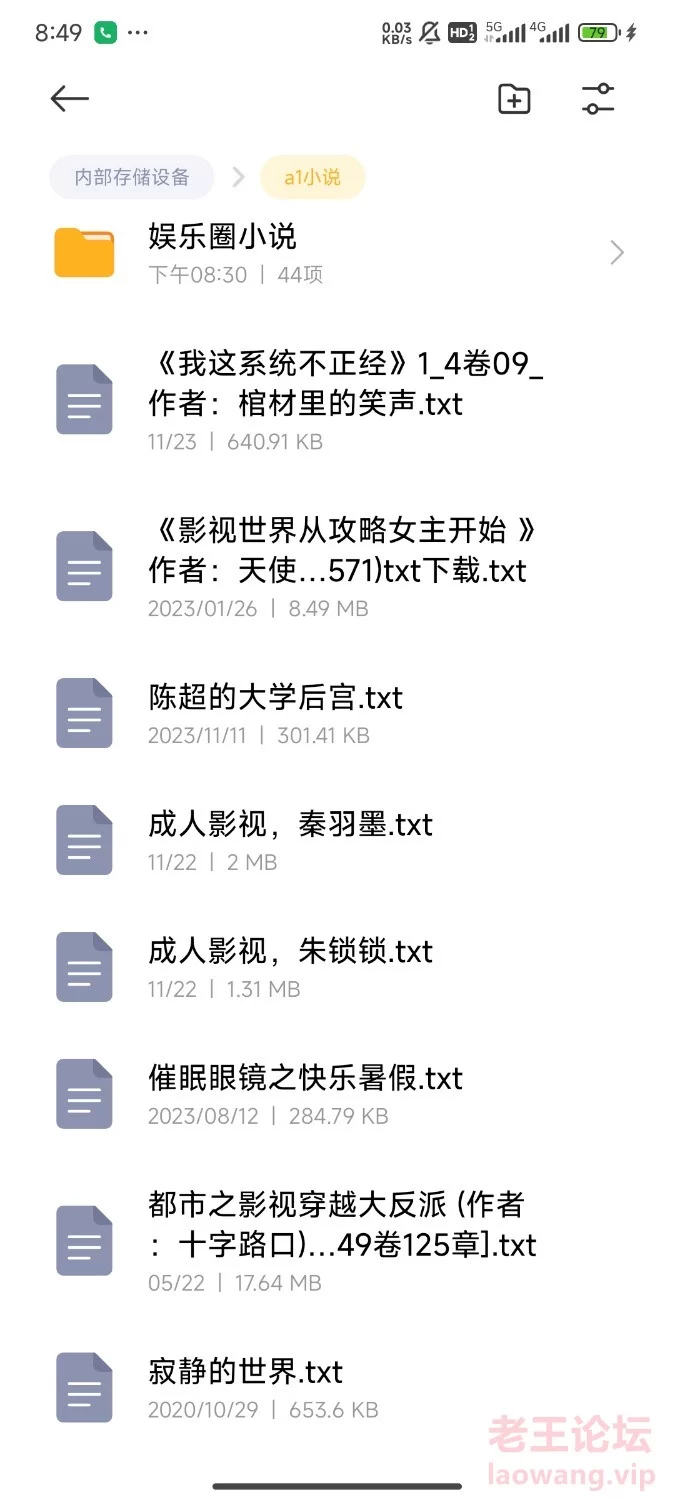
Task: Open 都市之影视穿越大反派 text file
Action: pos(337,1240)
